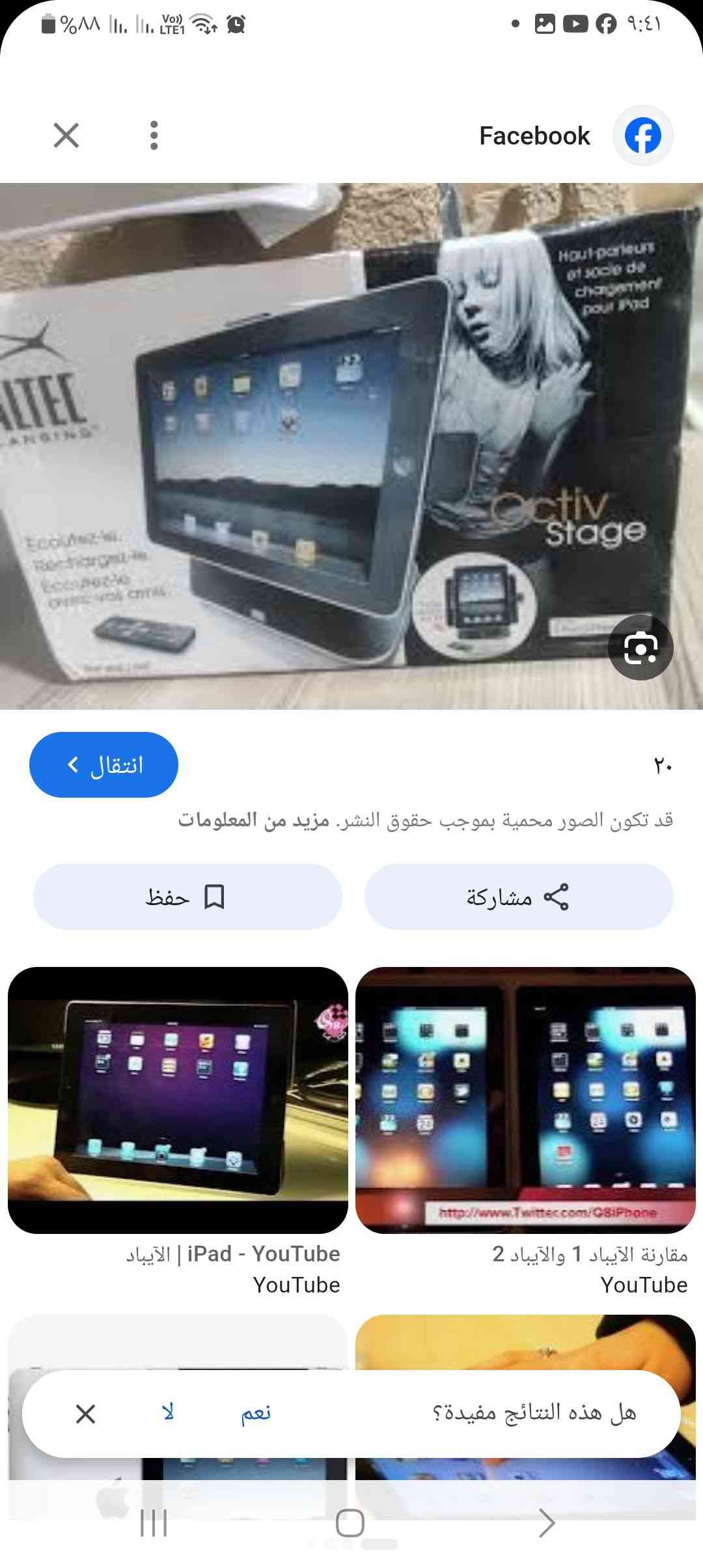Viewport: 703px width, 1568px height.
Task: Open the iPad - YouTube result
Action: point(178,1100)
